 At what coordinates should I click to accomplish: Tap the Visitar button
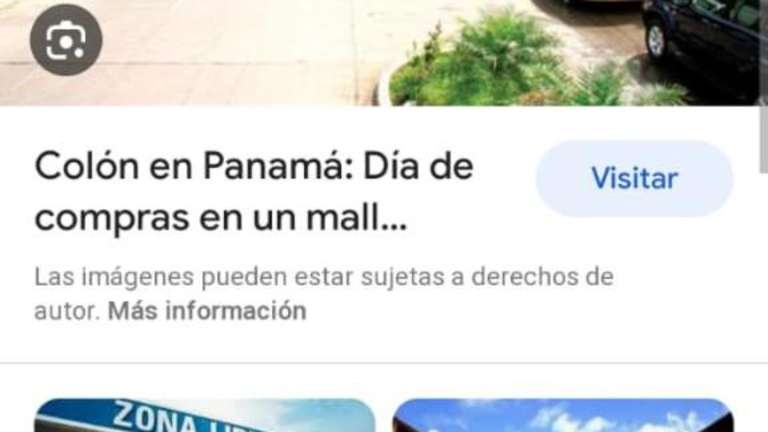point(634,179)
